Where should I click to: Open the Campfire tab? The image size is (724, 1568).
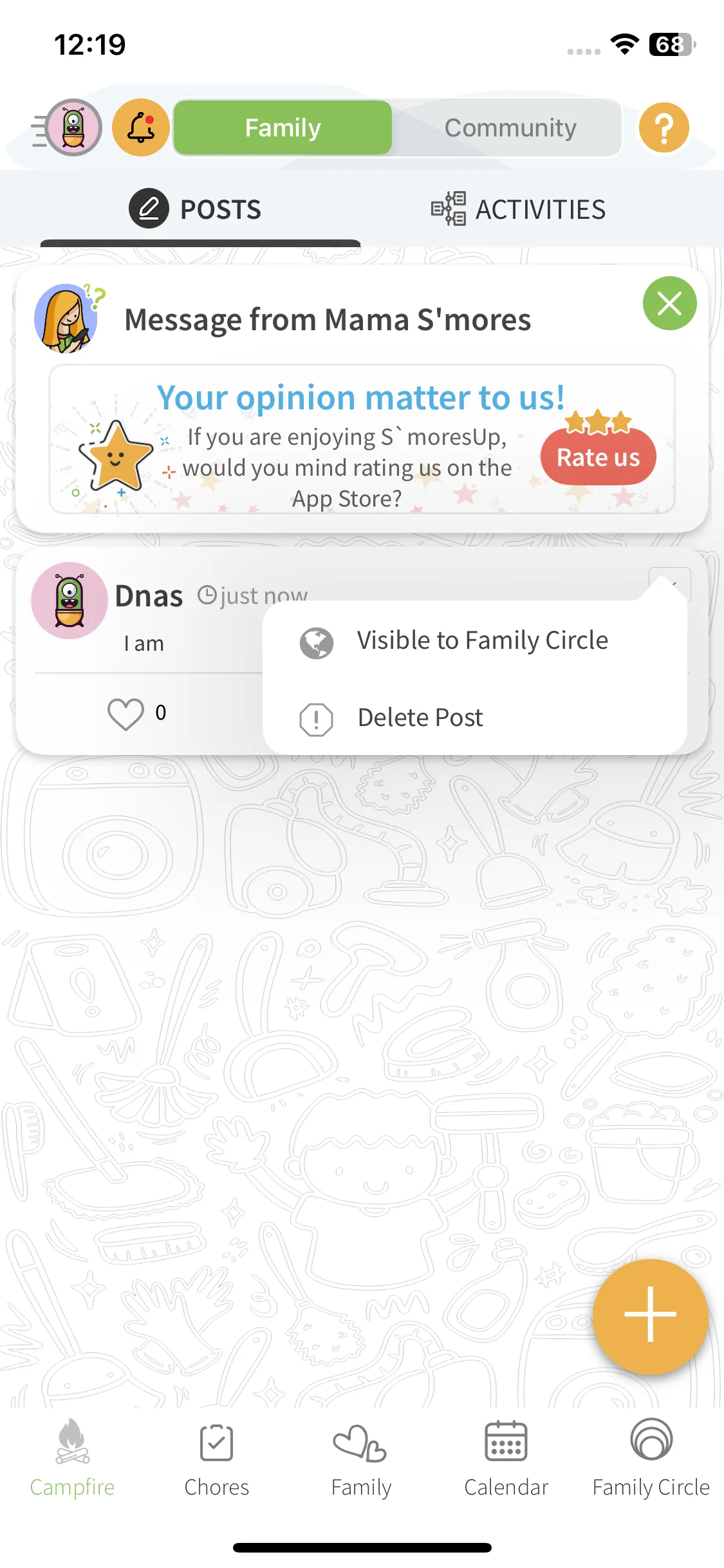(x=72, y=1457)
